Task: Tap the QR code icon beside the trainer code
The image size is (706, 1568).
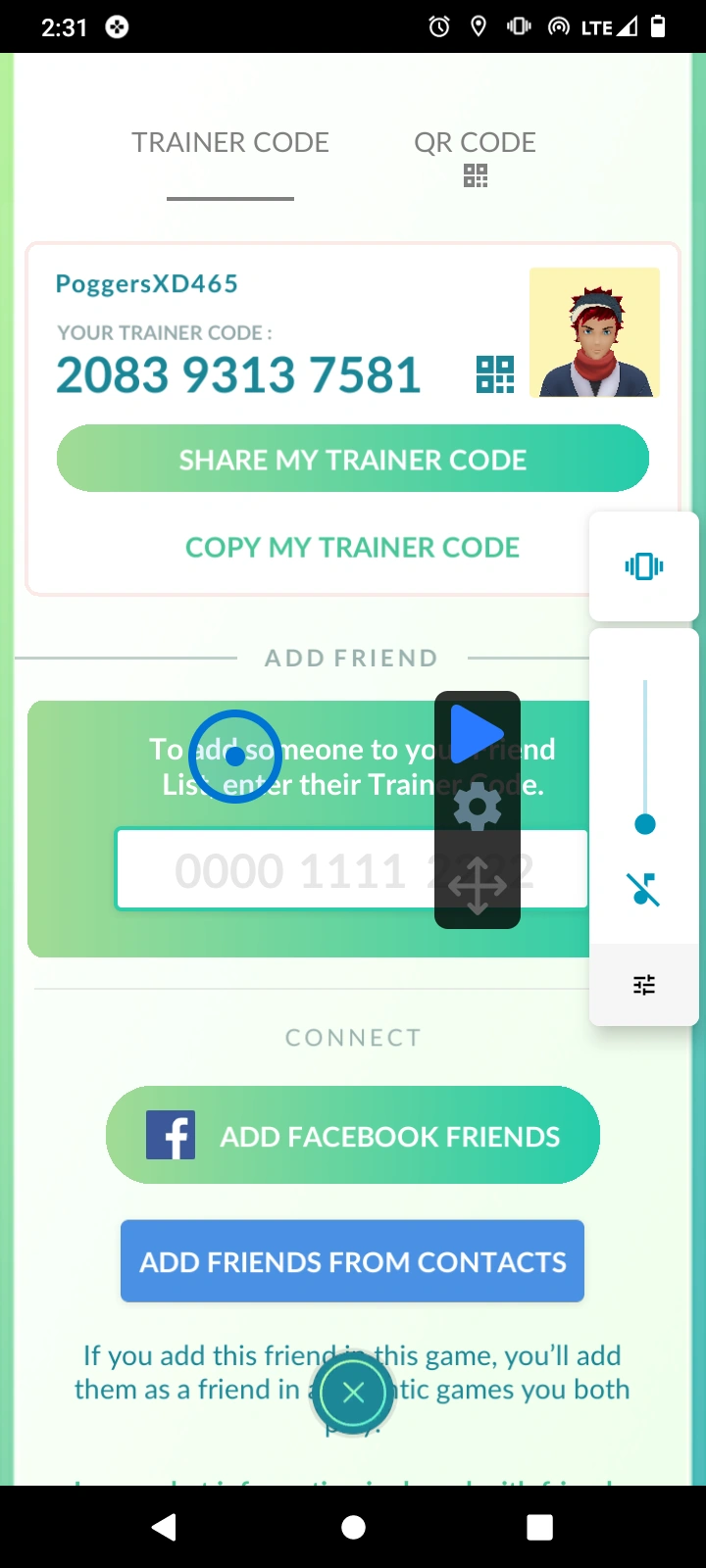Action: [495, 373]
